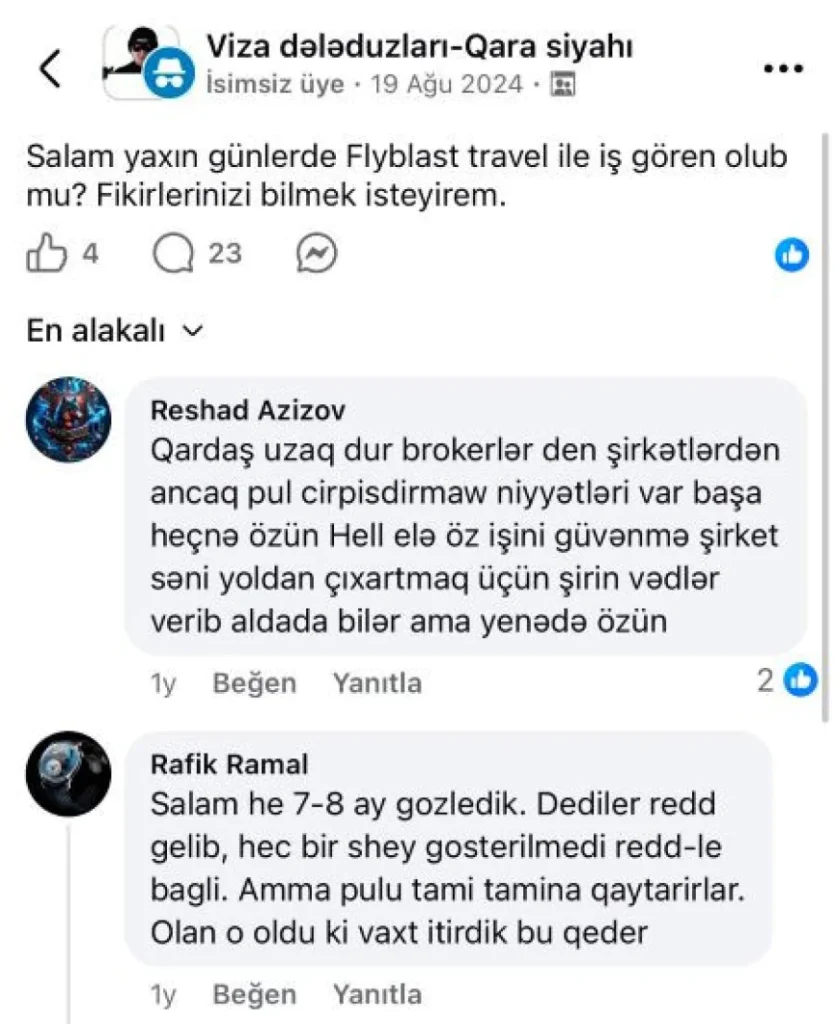This screenshot has height=1024, width=835.
Task: Reply with Yanıtla to Reshad Azizov's comment
Action: coord(377,683)
